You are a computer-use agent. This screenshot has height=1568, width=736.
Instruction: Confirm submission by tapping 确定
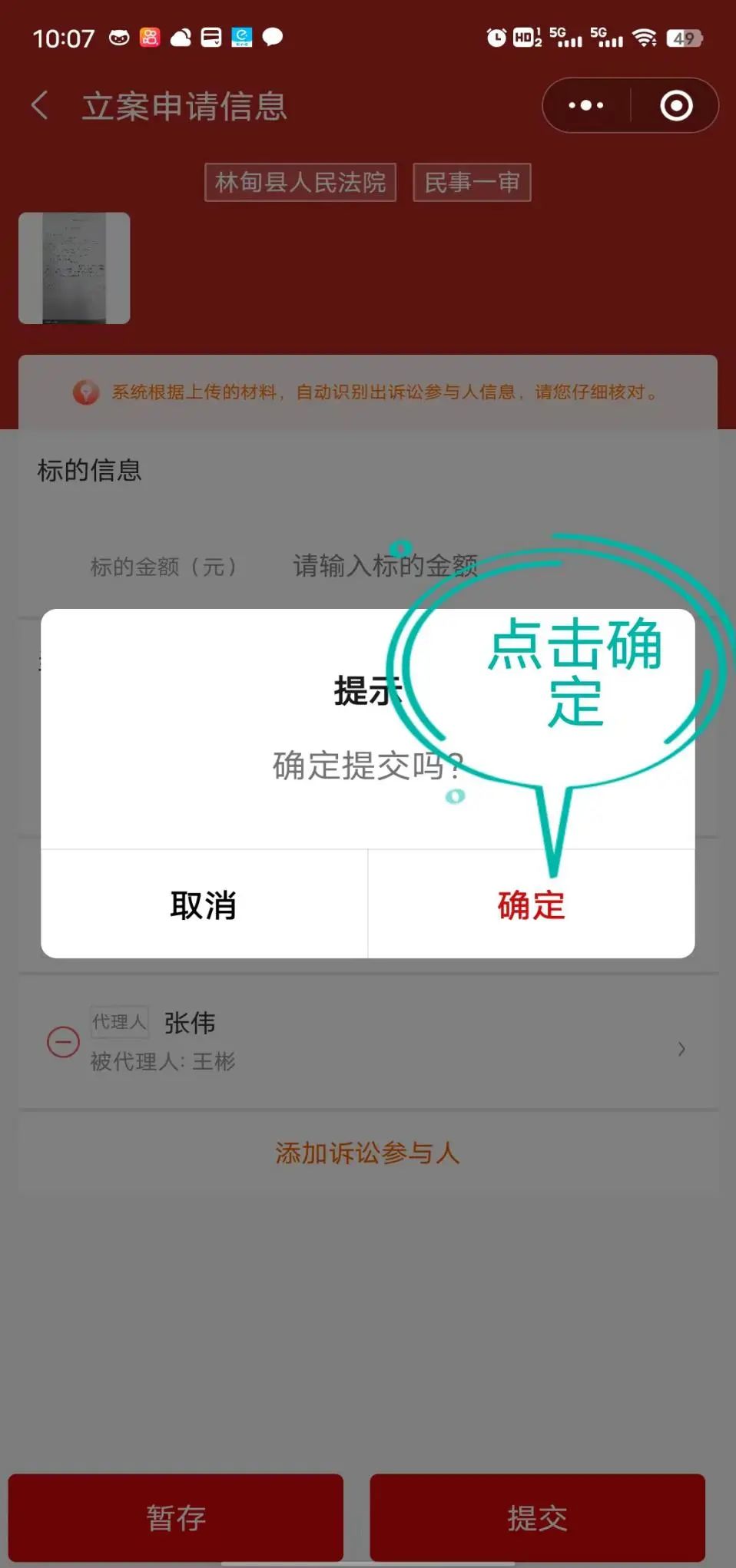tap(531, 905)
